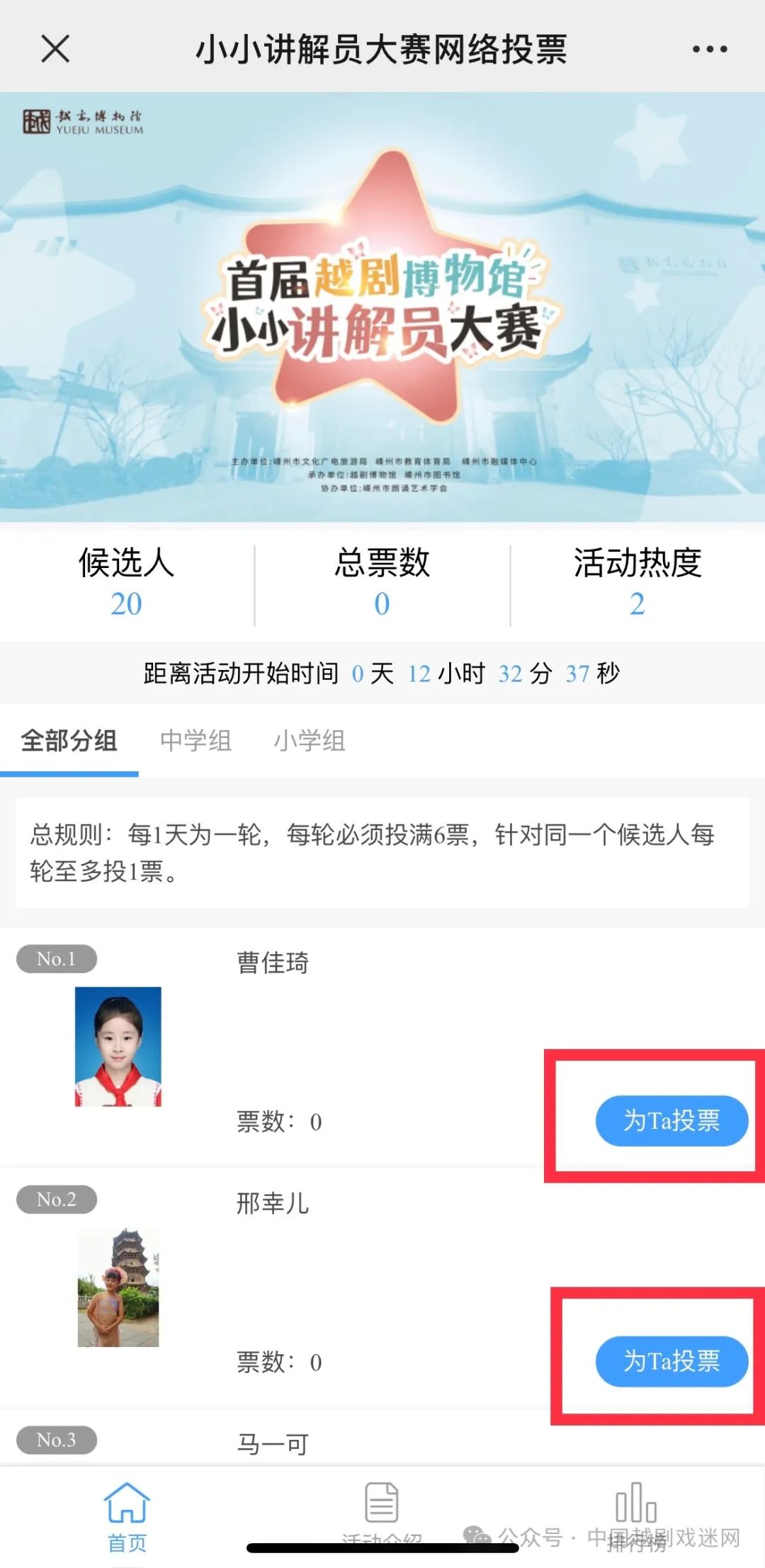Open 邢幸儿's candidate photo
Image resolution: width=765 pixels, height=1568 pixels.
pyautogui.click(x=118, y=1287)
